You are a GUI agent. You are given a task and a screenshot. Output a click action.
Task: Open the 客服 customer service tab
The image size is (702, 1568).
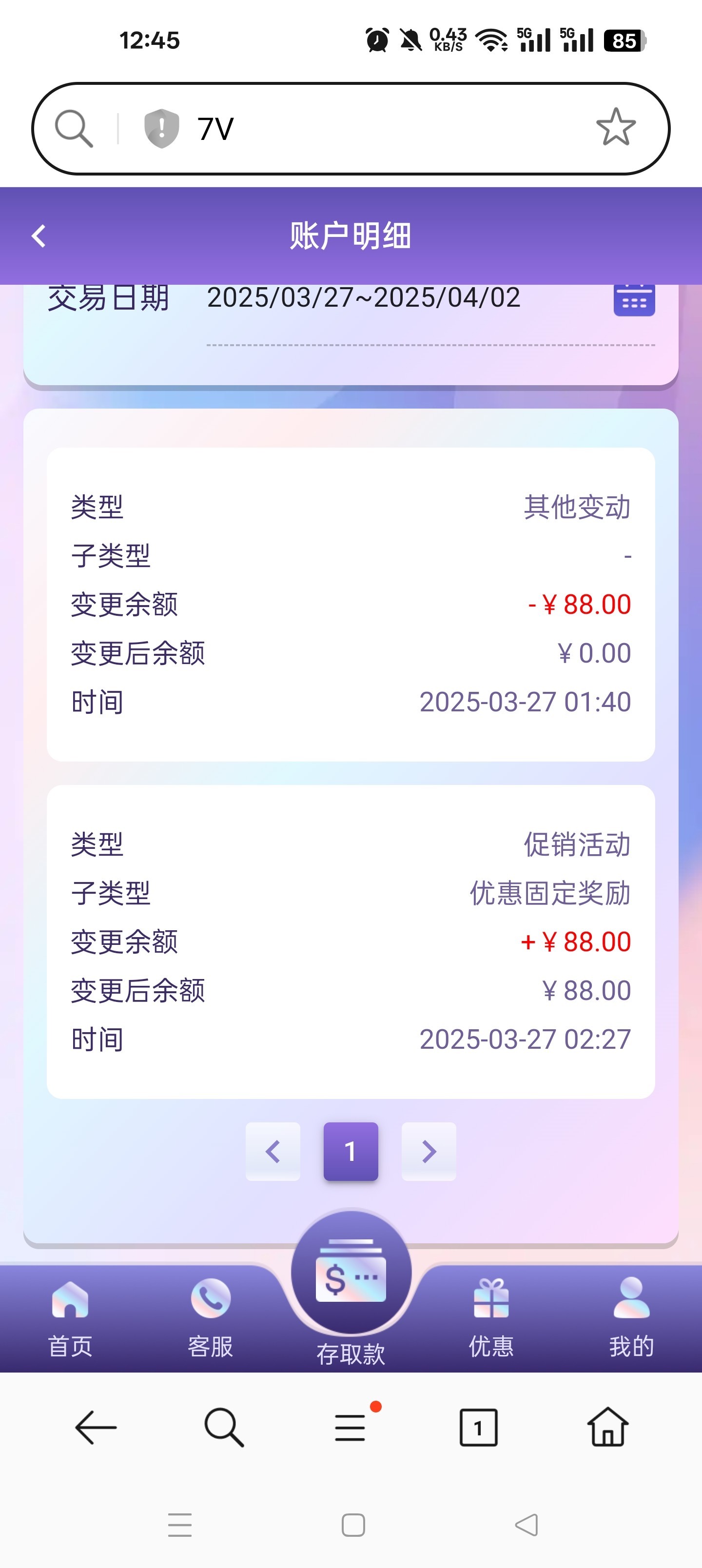click(211, 1316)
